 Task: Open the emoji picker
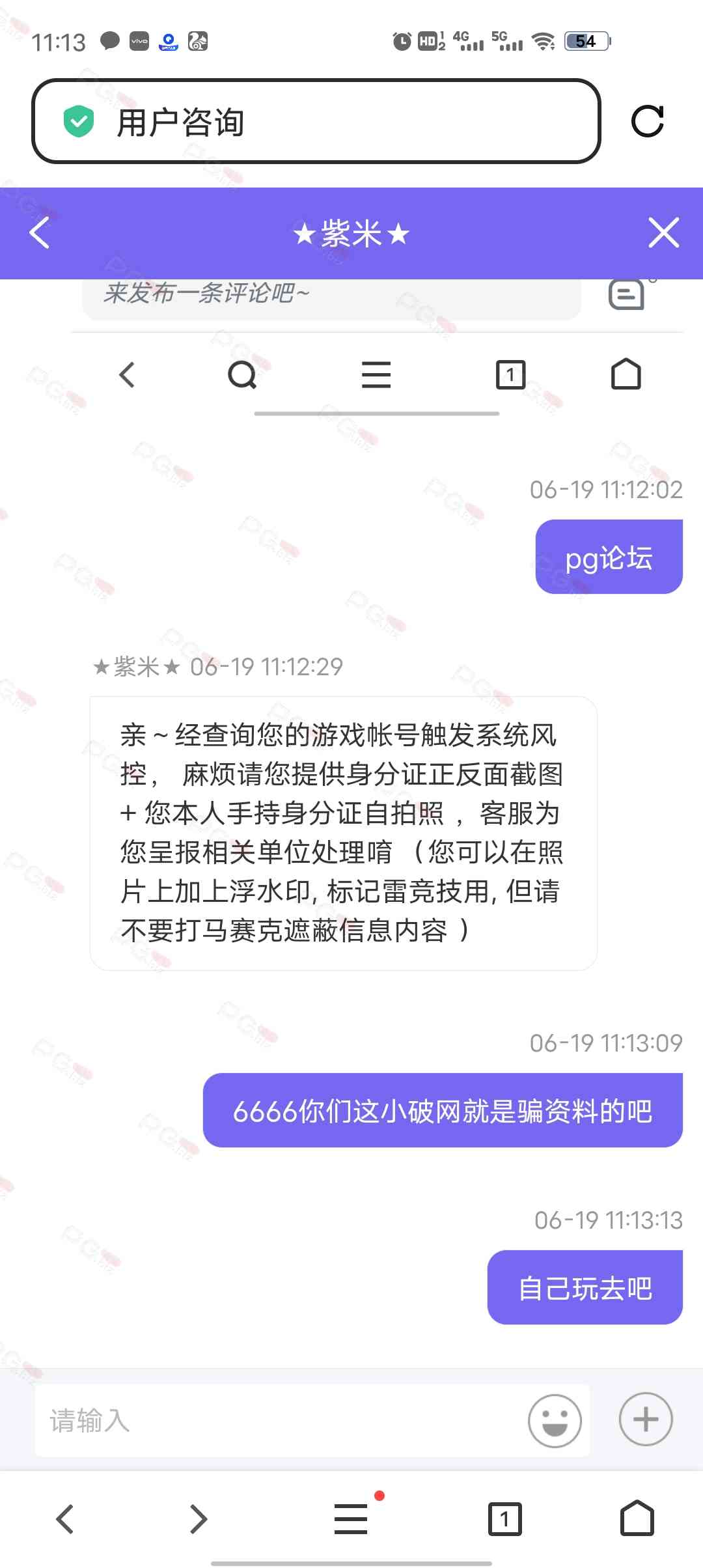555,1420
